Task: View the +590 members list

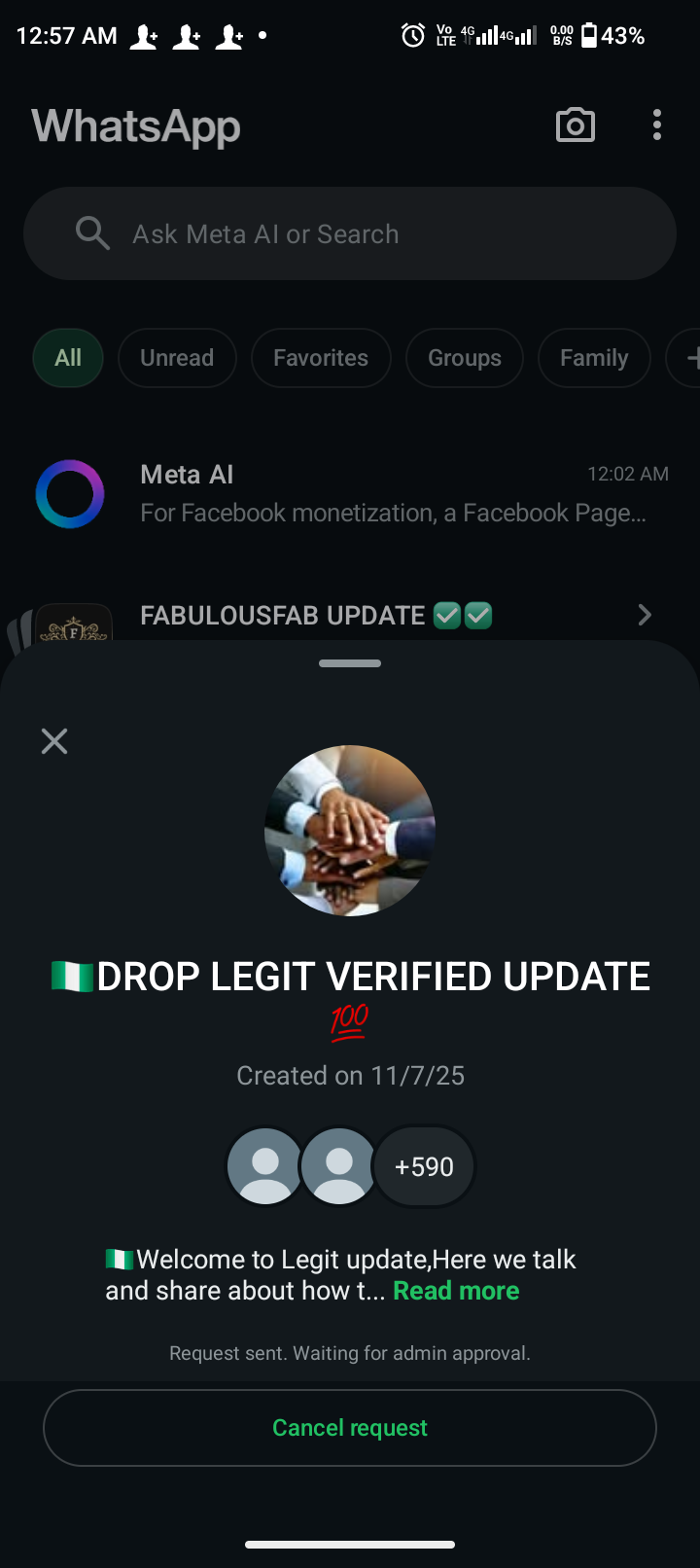Action: pyautogui.click(x=425, y=1166)
